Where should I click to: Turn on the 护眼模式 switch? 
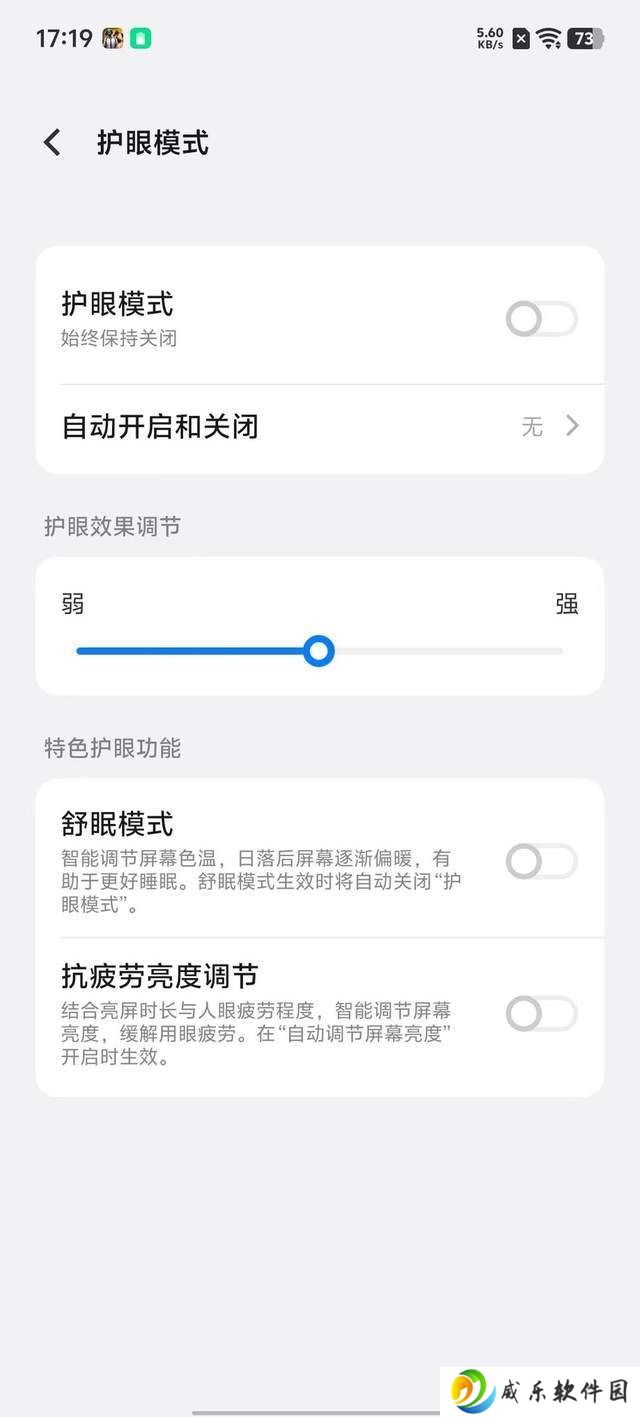tap(541, 320)
